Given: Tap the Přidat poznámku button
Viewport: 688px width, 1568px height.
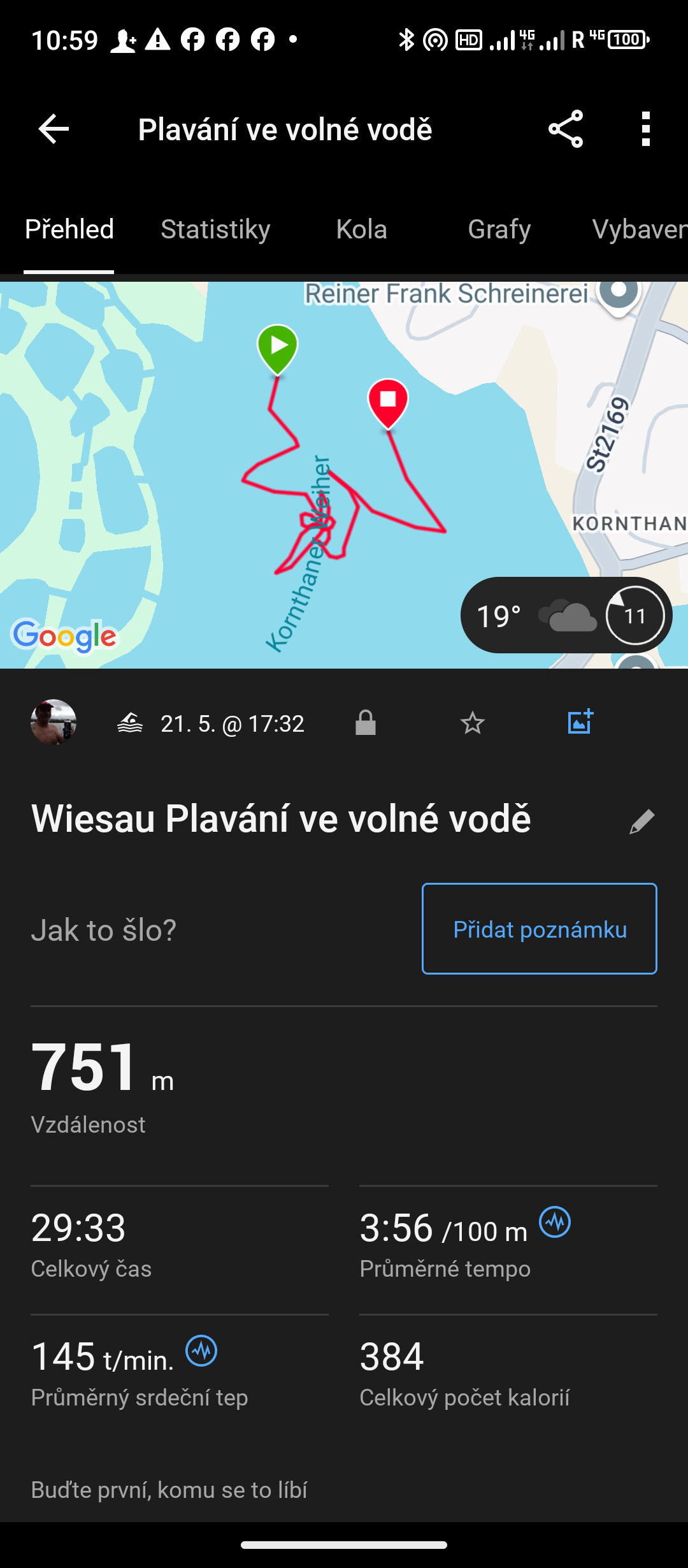Looking at the screenshot, I should (539, 929).
